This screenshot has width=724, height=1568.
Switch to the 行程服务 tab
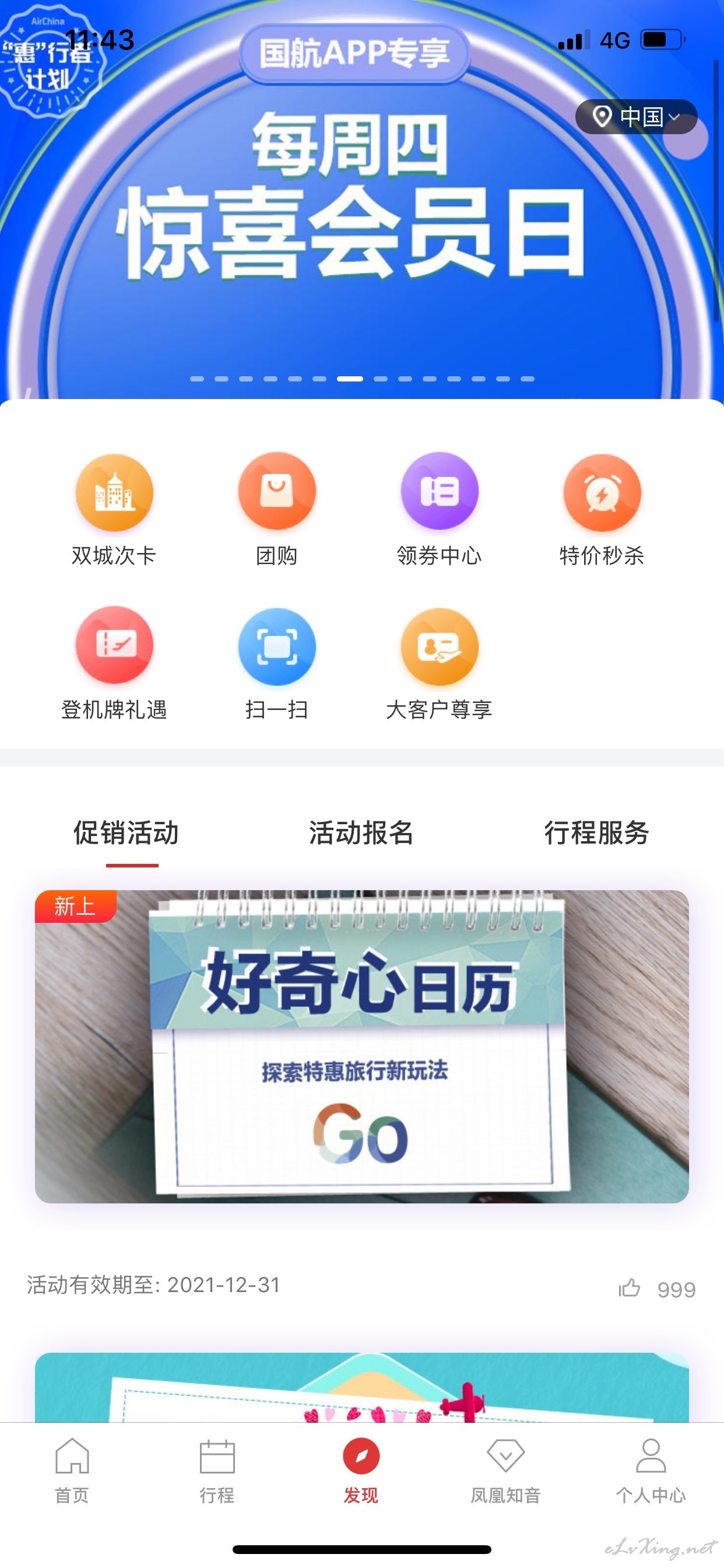tap(597, 832)
